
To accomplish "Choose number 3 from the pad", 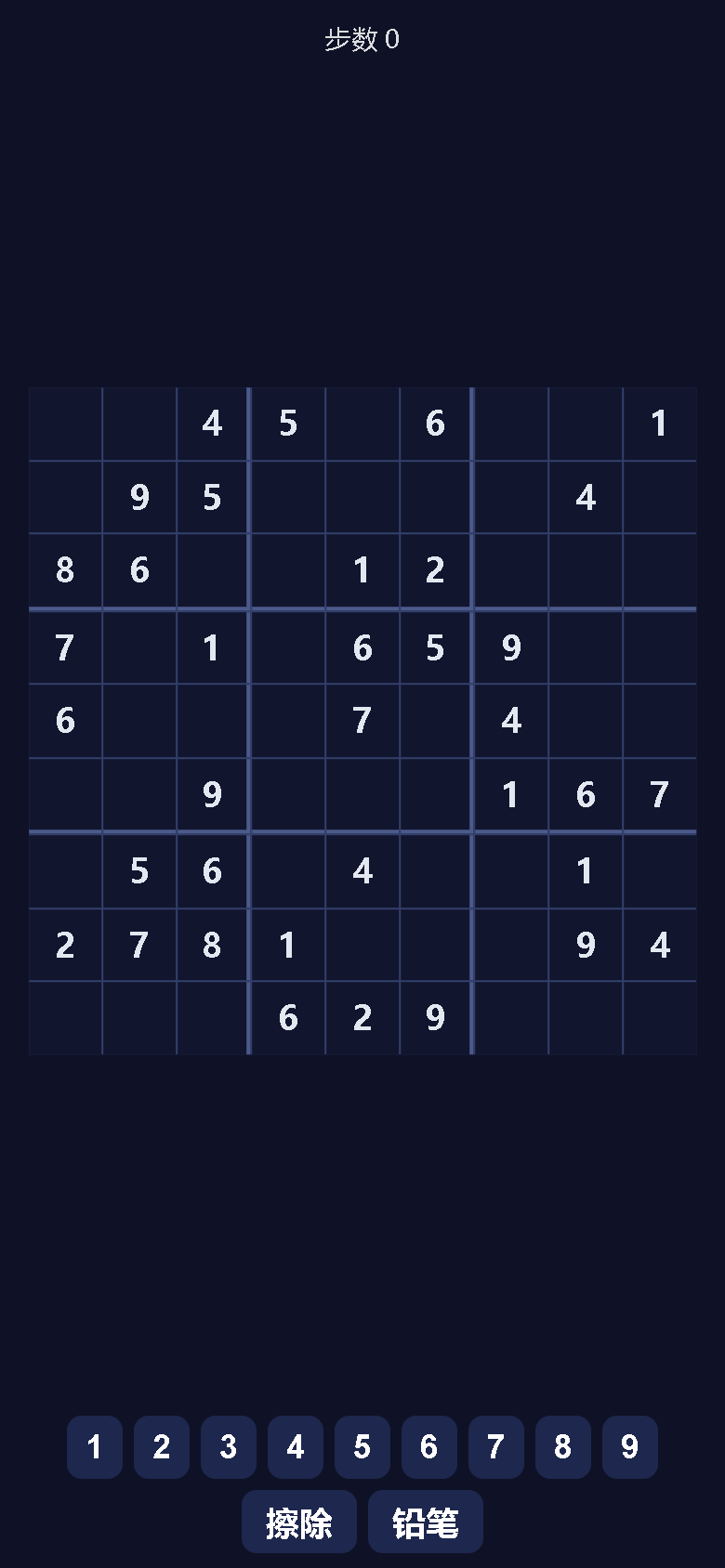I will (x=229, y=1447).
